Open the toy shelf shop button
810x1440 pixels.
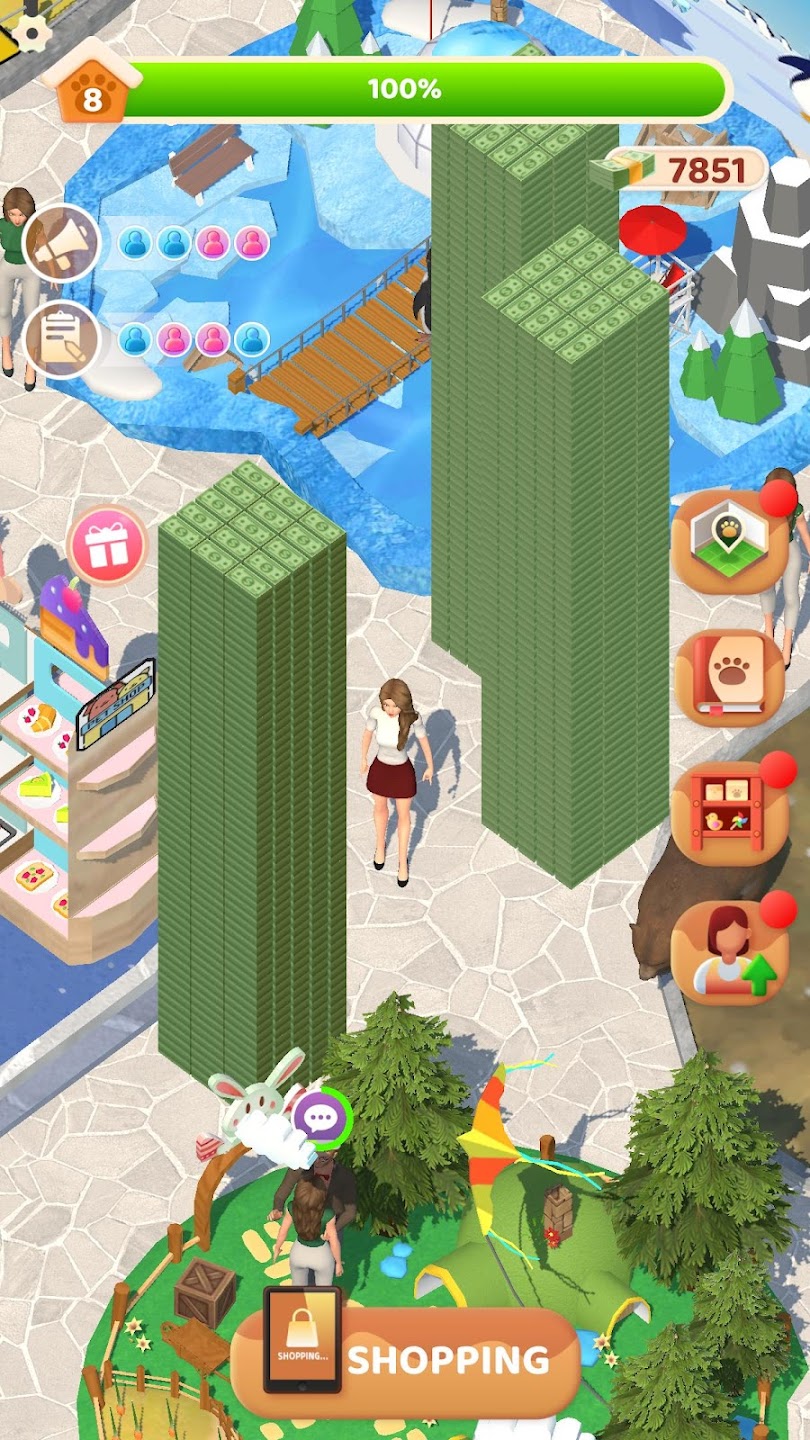[x=730, y=814]
